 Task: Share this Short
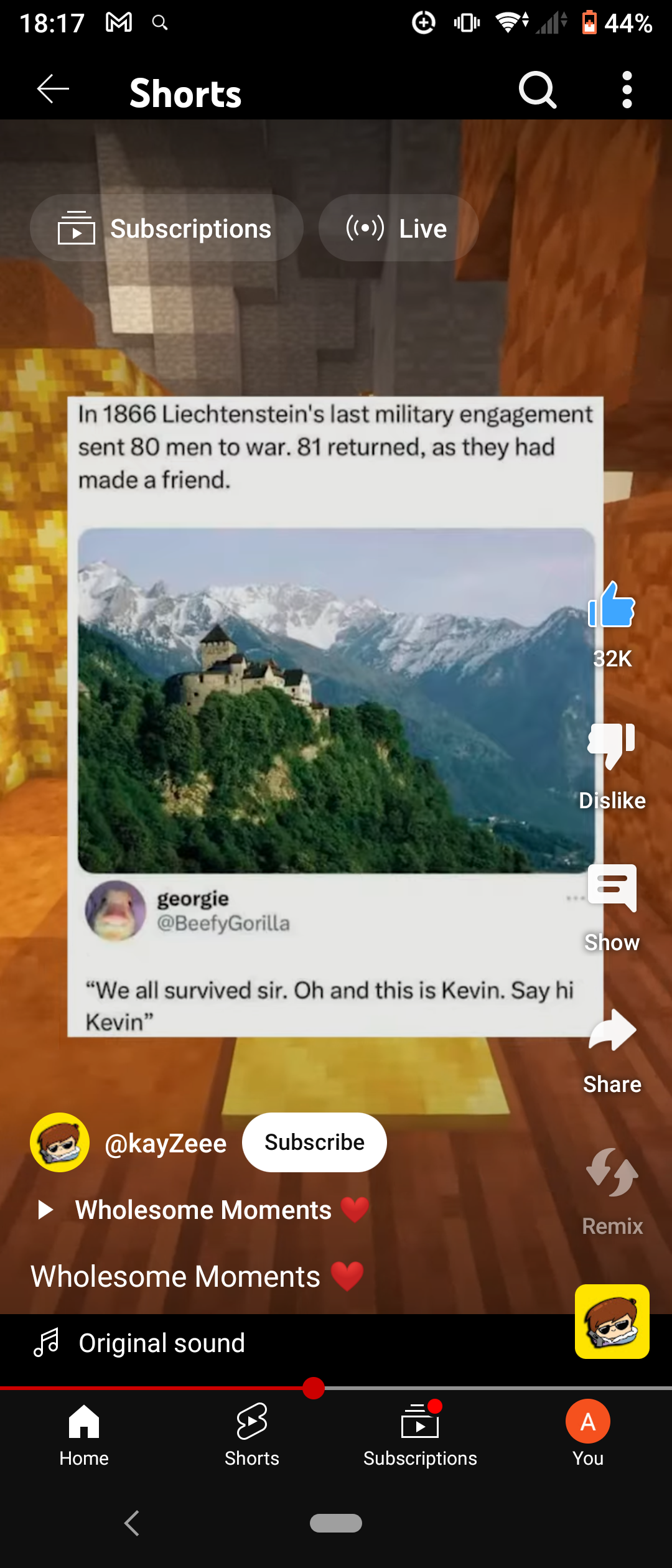tap(612, 1033)
